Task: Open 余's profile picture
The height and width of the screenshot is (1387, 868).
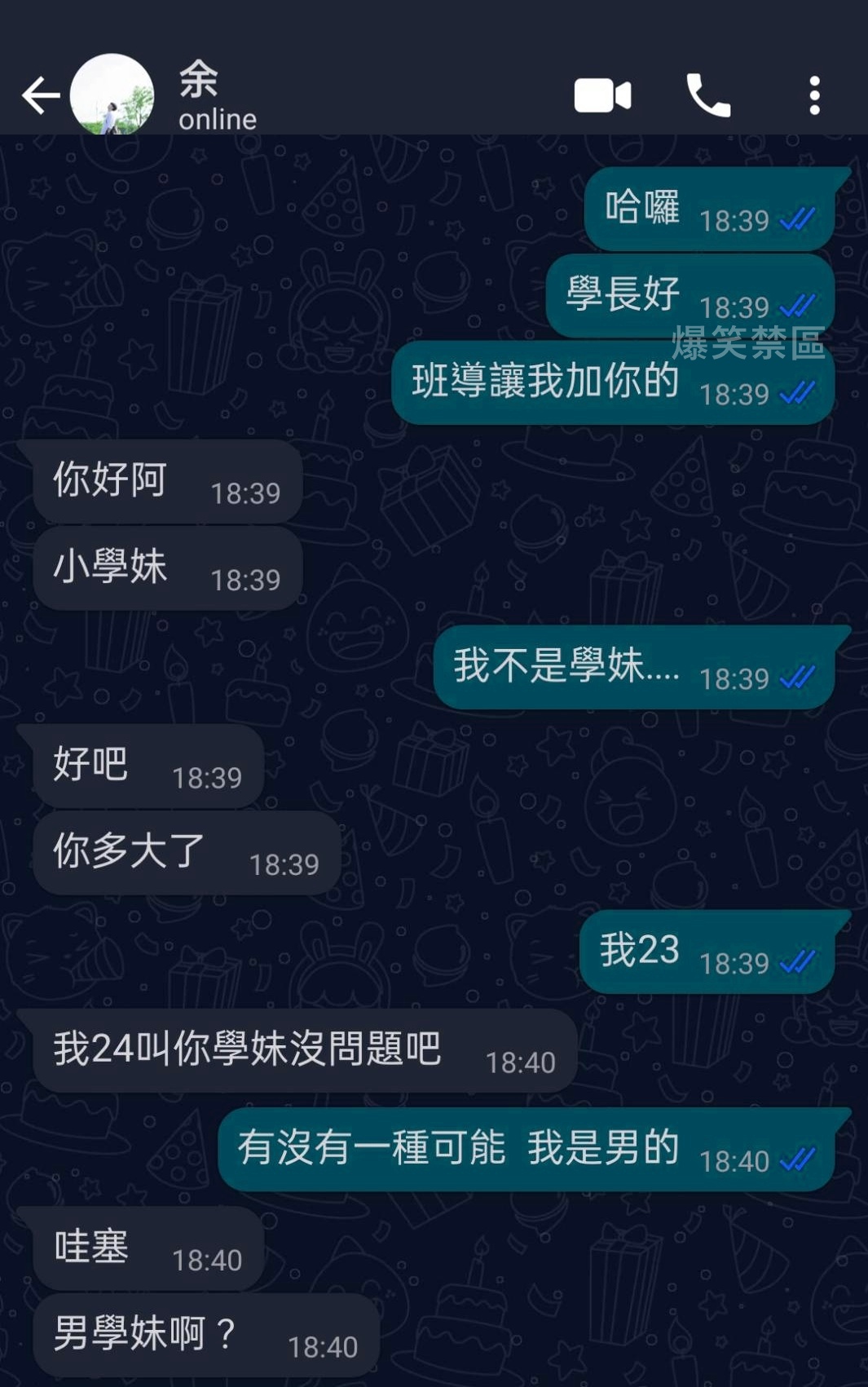Action: point(112,96)
